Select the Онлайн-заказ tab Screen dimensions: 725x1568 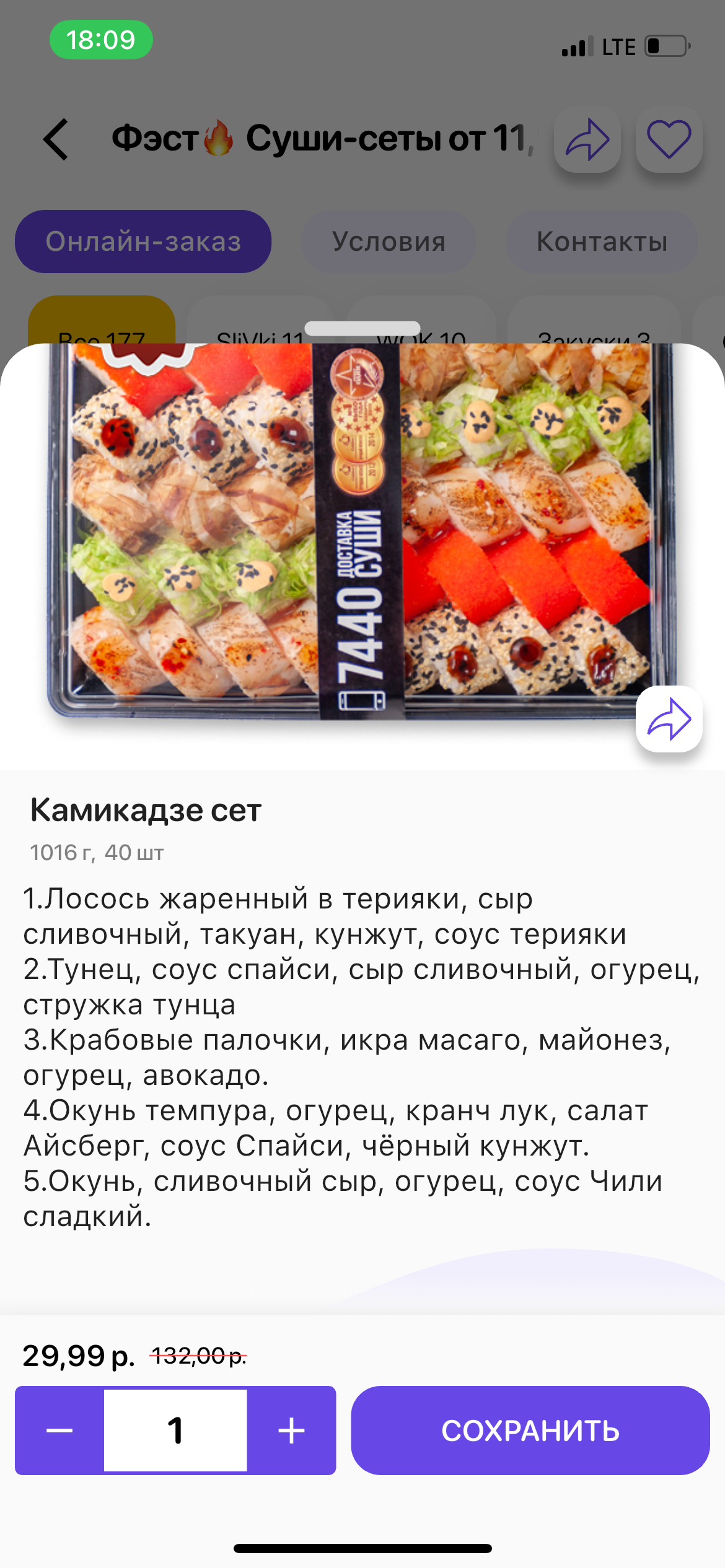(x=143, y=242)
